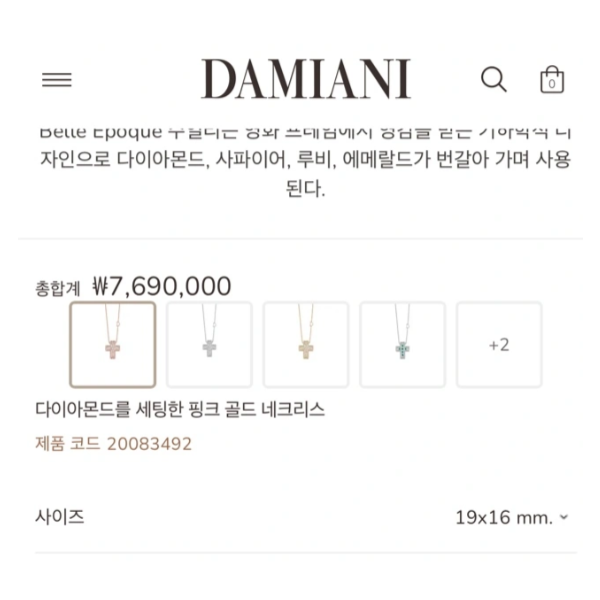The width and height of the screenshot is (600, 600).
Task: Open the search icon
Action: pos(494,79)
